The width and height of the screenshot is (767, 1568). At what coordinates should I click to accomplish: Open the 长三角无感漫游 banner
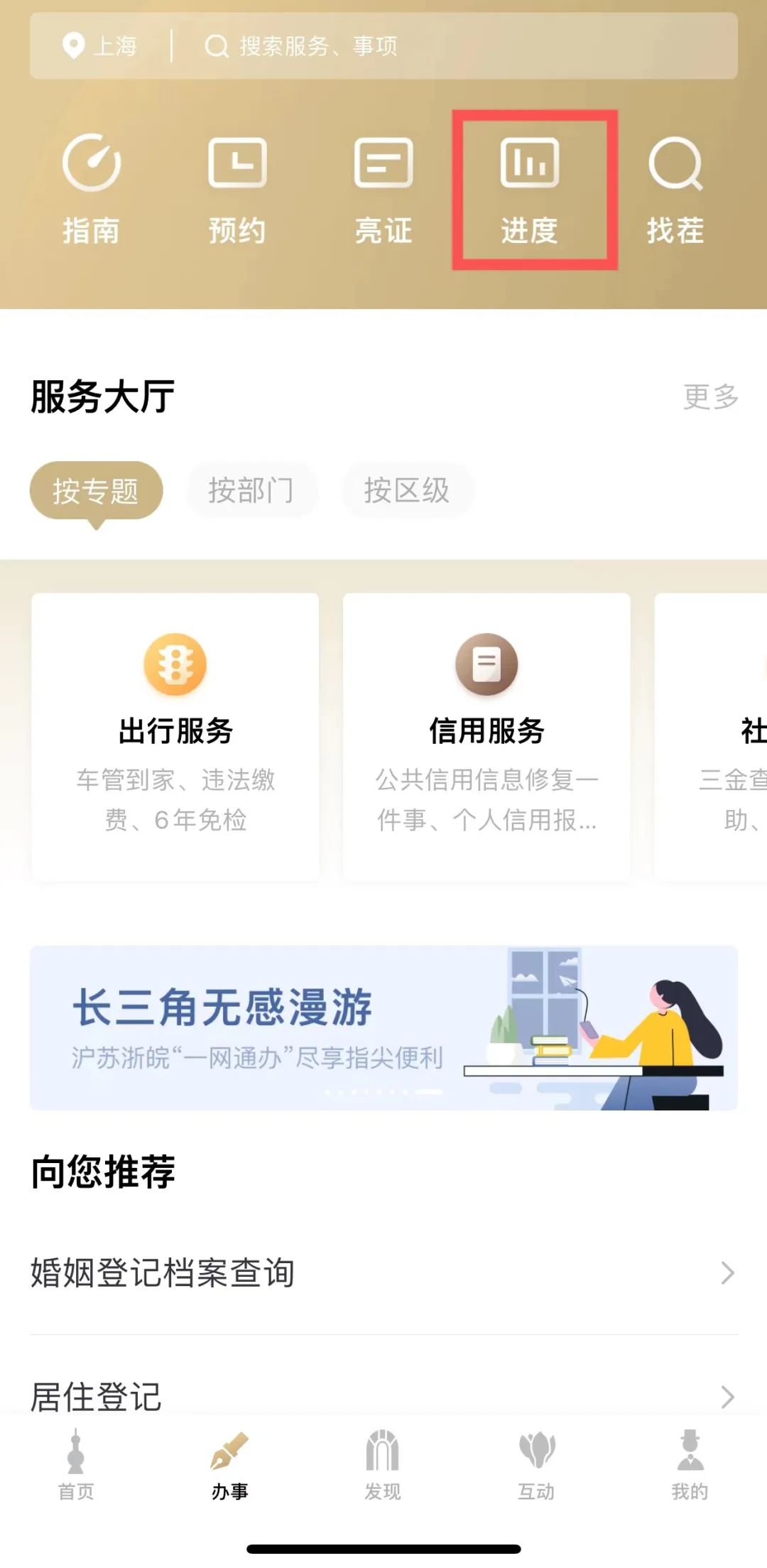click(x=383, y=1027)
